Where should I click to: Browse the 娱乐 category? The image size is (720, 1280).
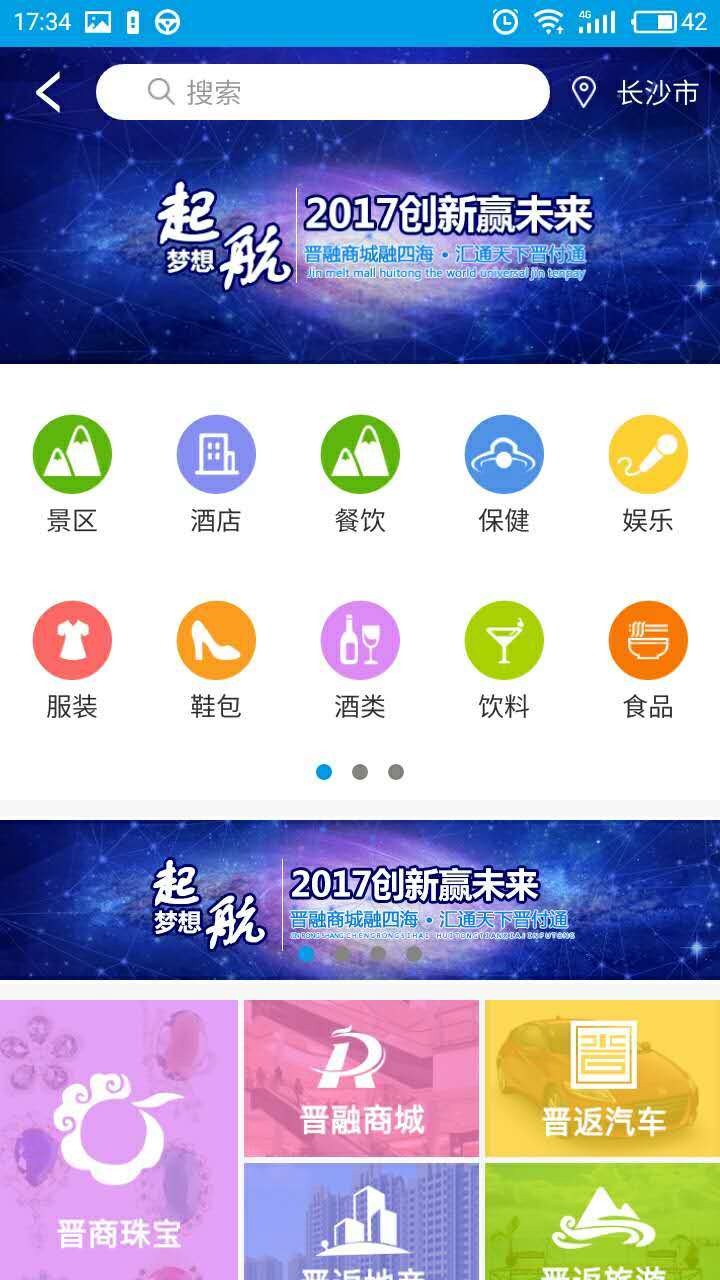point(648,475)
